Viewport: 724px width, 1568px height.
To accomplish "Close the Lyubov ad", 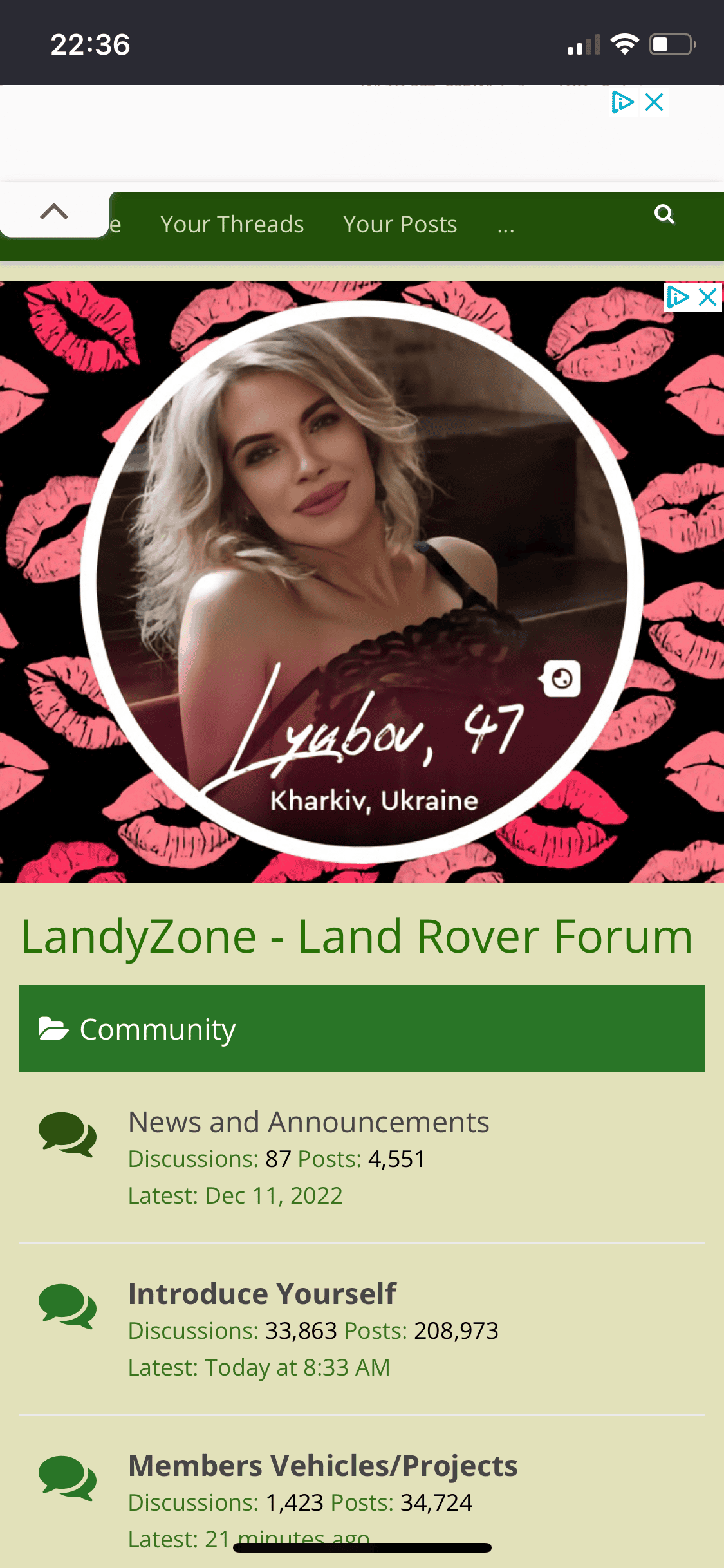I will (x=708, y=297).
